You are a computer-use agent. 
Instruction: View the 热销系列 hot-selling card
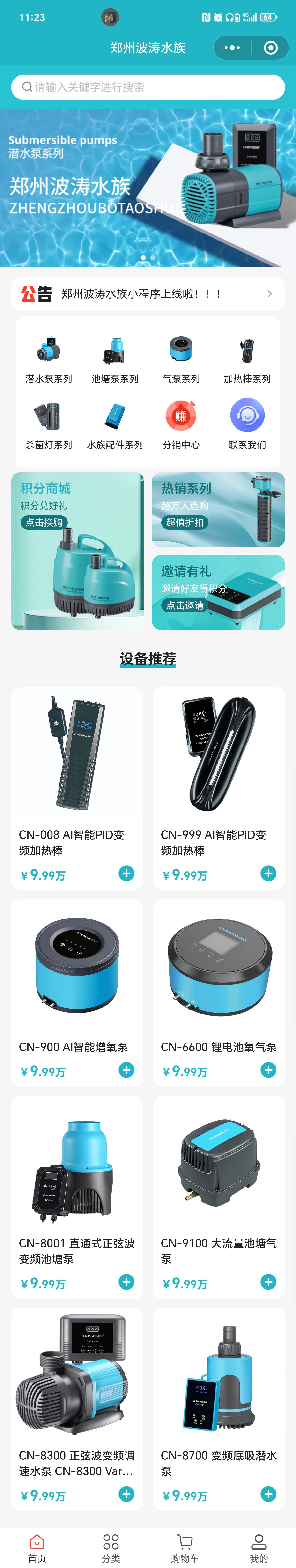pos(218,510)
